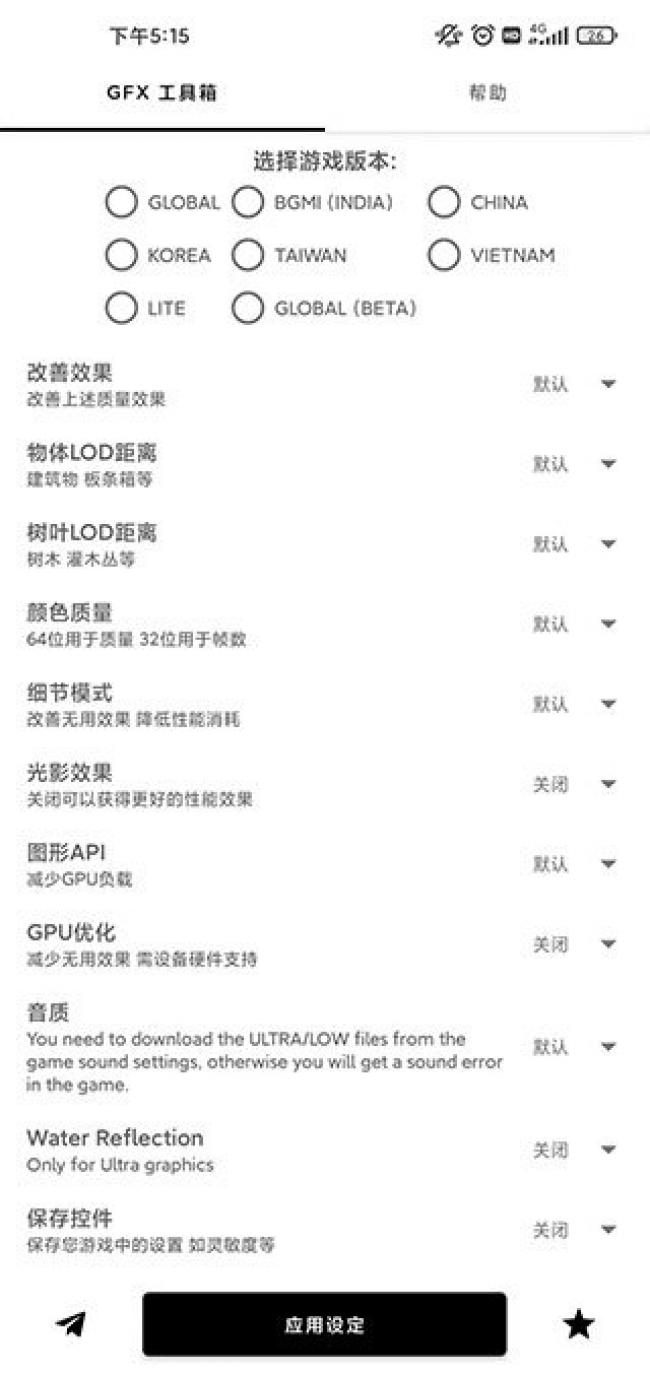650x1375 pixels.
Task: Choose GLOBAL (BETA) version
Action: coord(247,309)
